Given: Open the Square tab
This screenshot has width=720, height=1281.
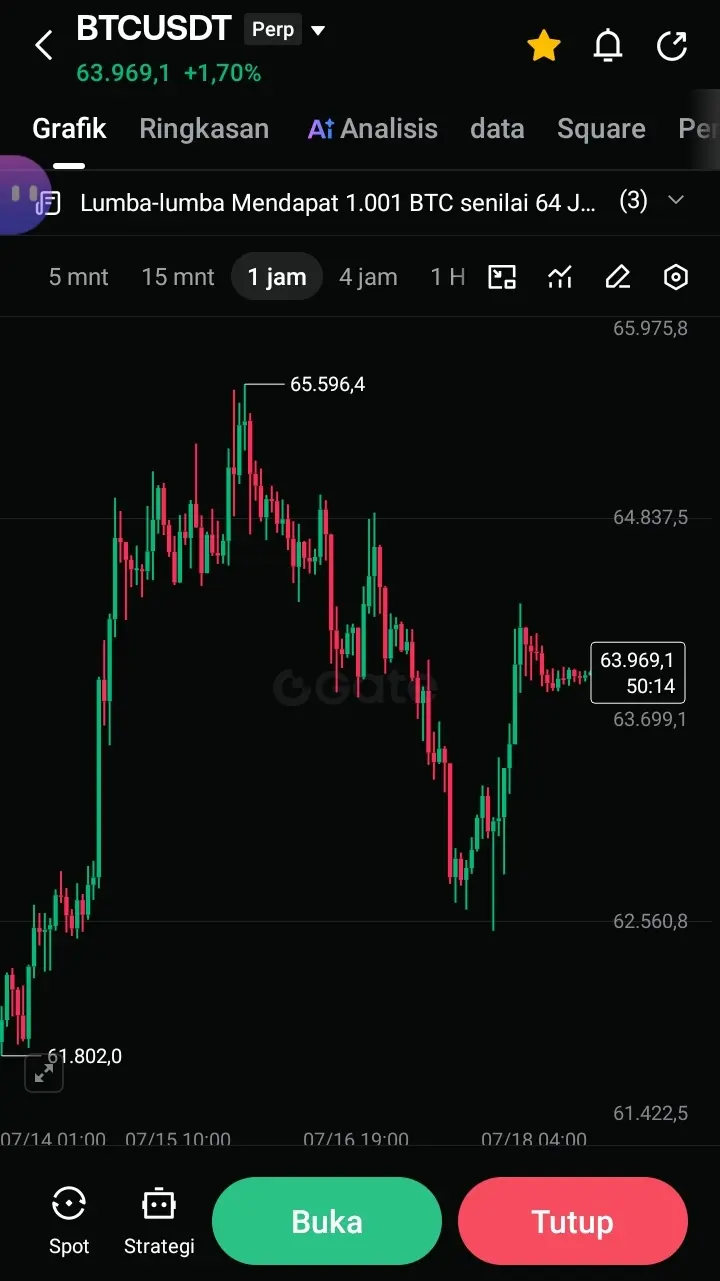Looking at the screenshot, I should pyautogui.click(x=601, y=129).
